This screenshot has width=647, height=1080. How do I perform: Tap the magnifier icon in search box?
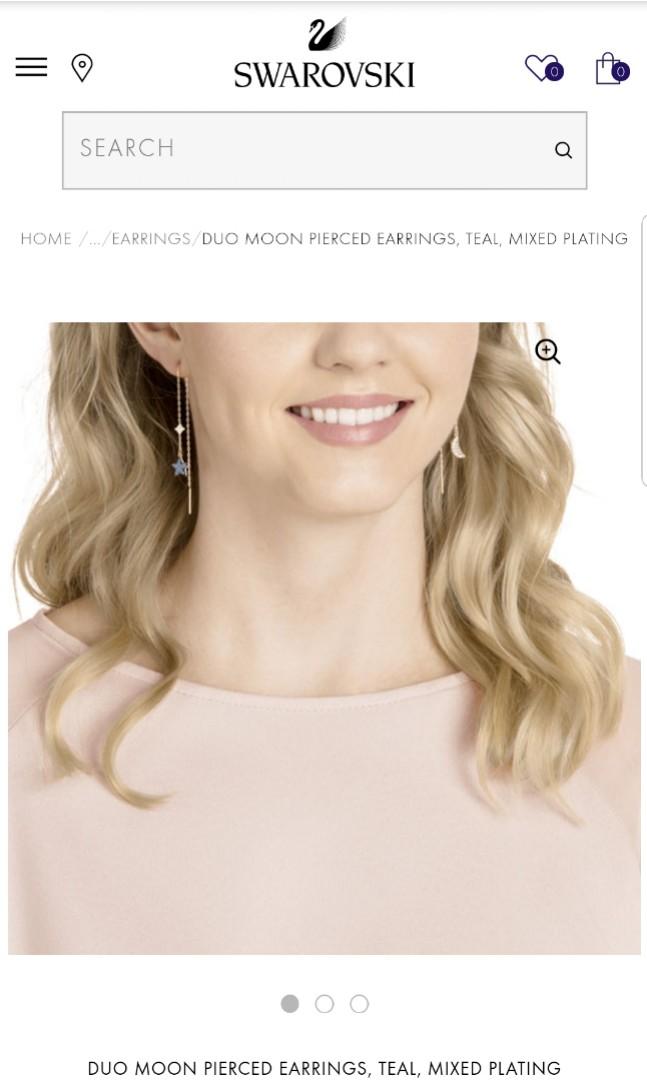[563, 150]
